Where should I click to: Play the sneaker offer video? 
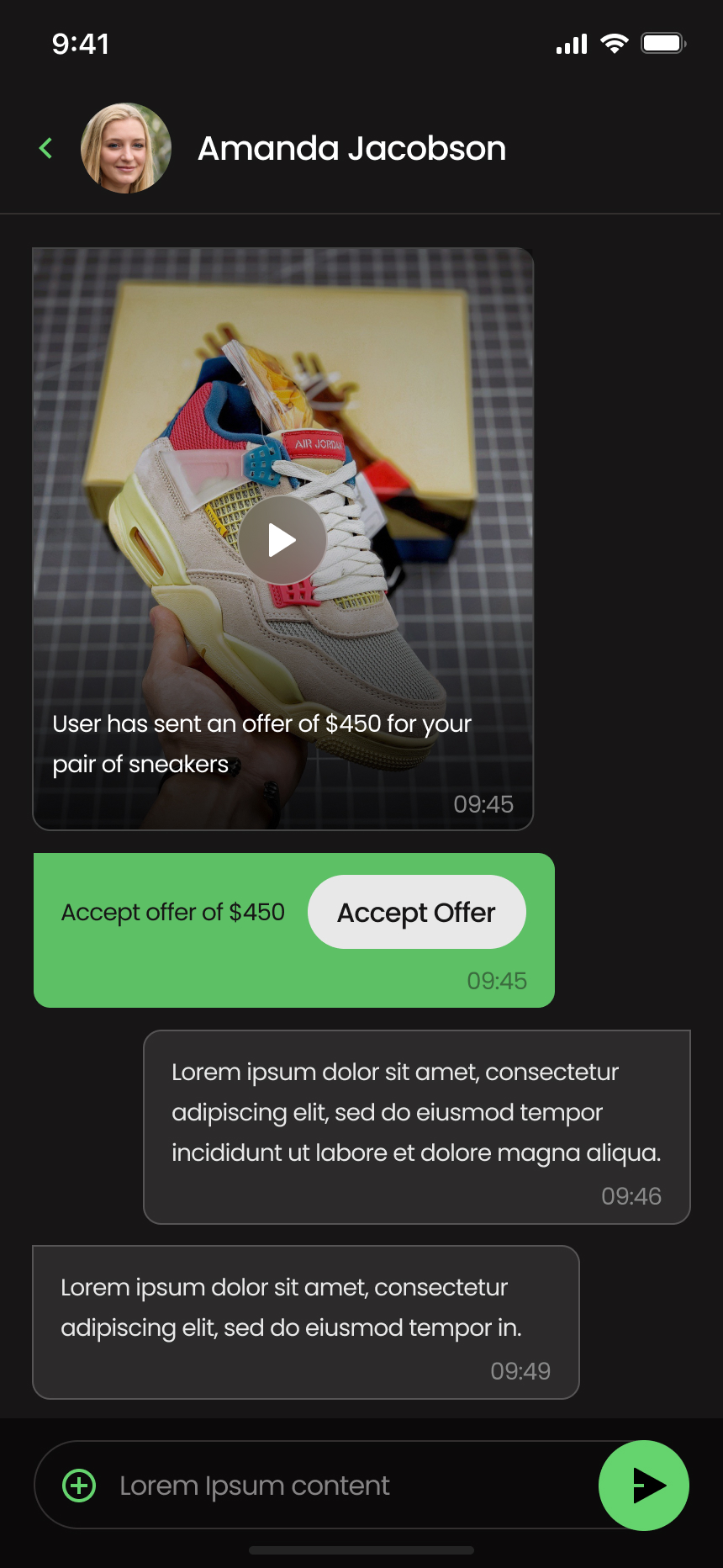282,540
